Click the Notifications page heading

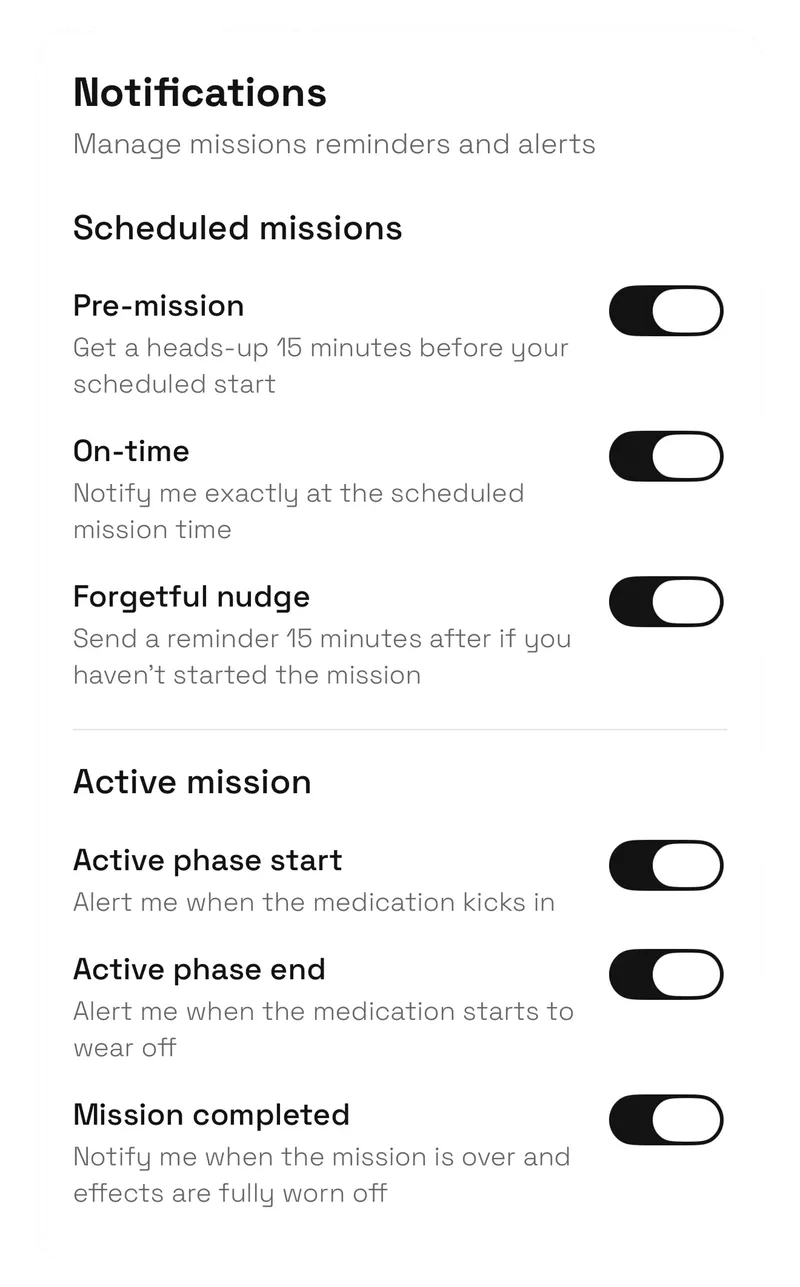coord(199,92)
